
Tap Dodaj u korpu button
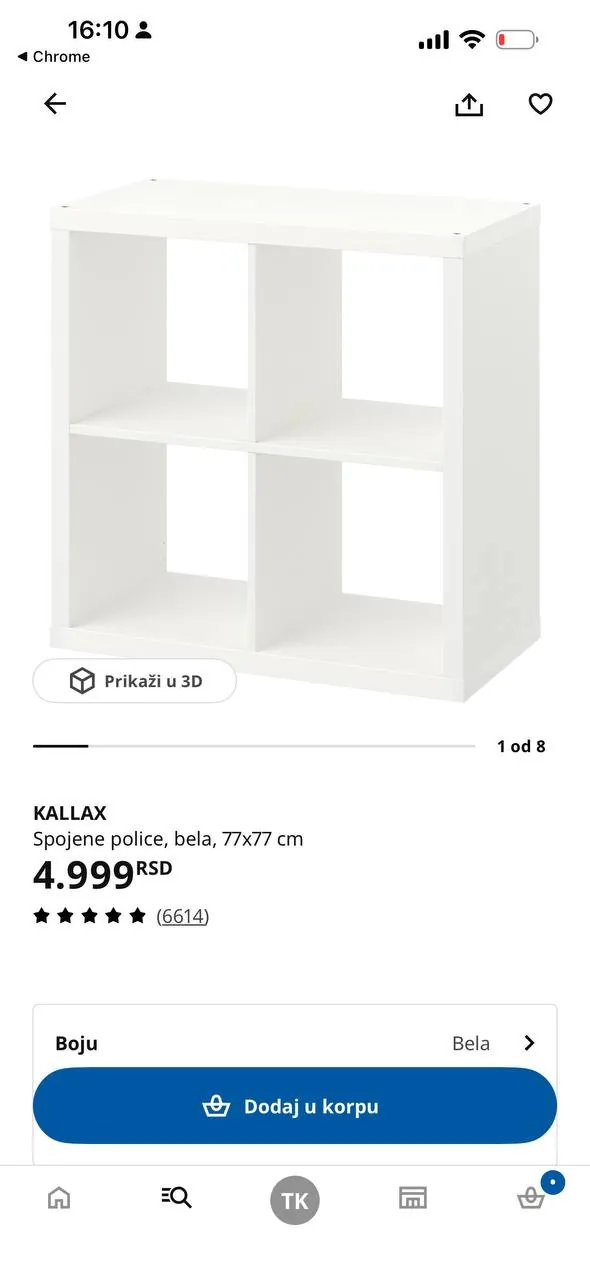[295, 1106]
